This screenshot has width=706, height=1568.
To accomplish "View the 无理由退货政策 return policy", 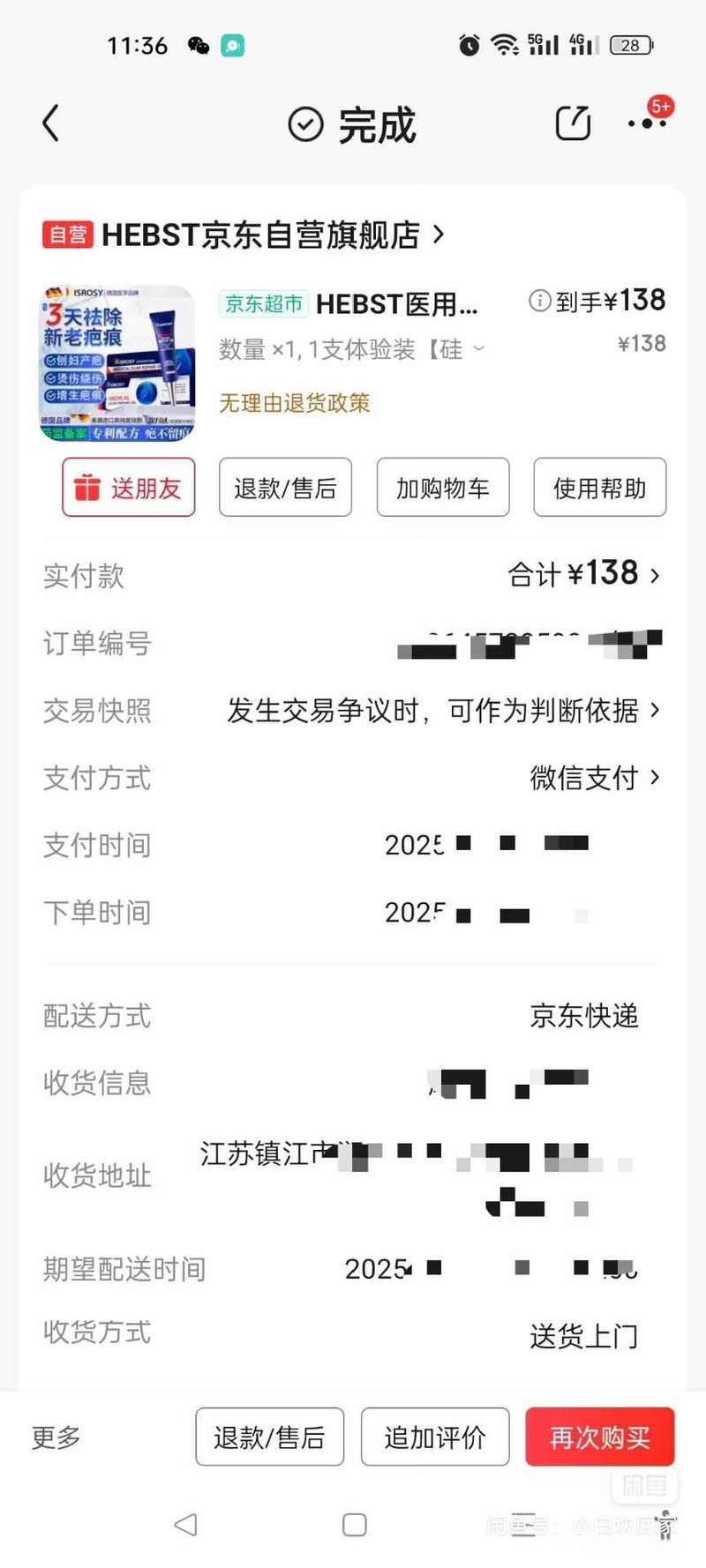I will pos(295,403).
